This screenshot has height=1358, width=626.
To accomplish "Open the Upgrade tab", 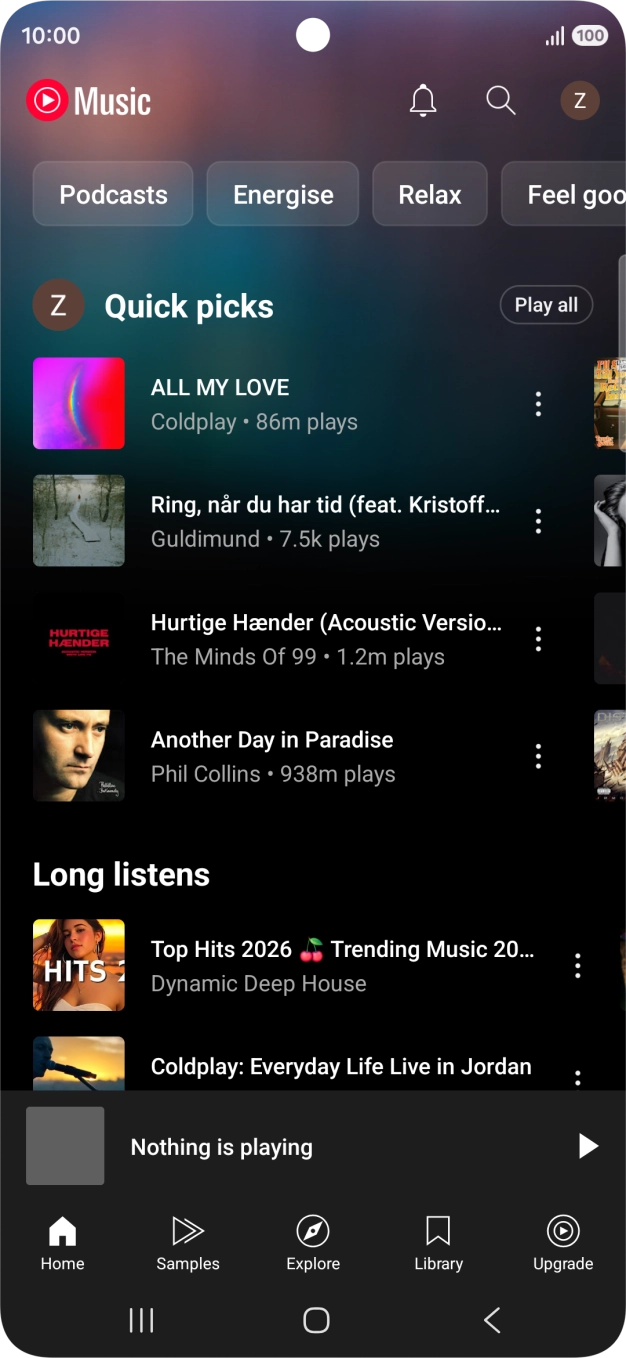I will coord(563,1243).
